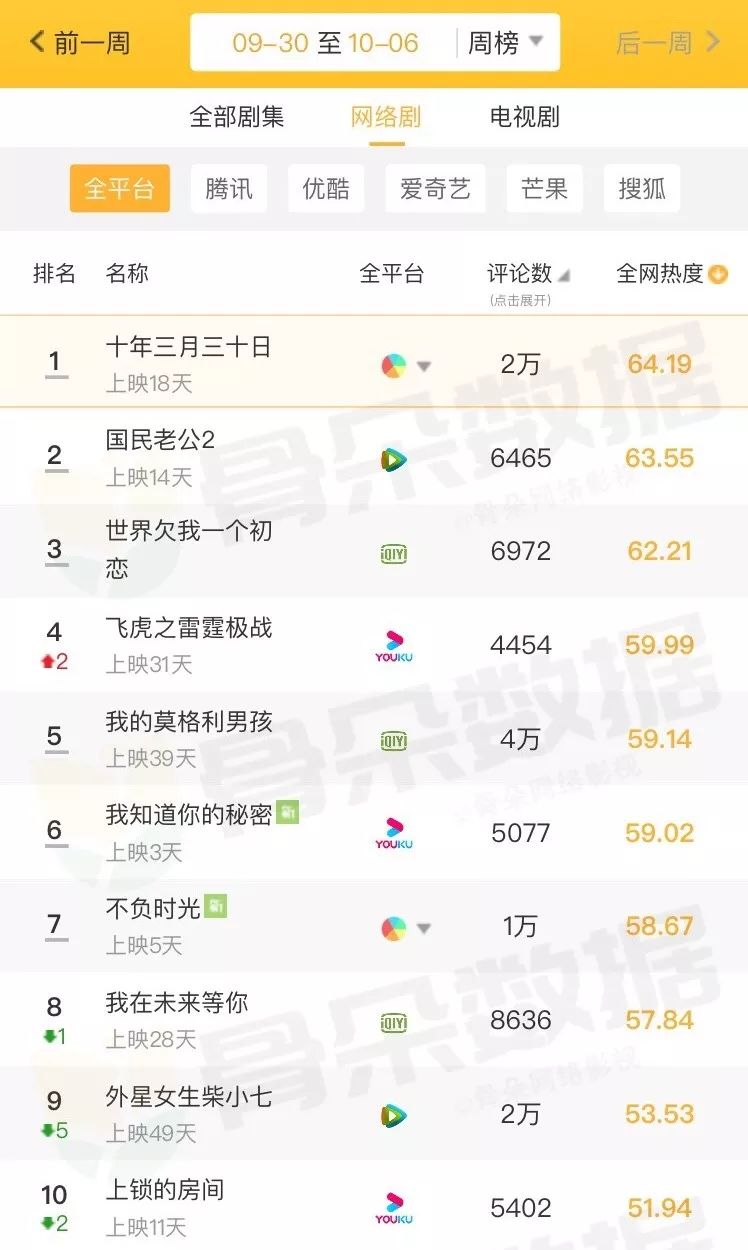Viewport: 748px width, 1250px height.
Task: Filter by 腾讯 platform
Action: tap(229, 189)
